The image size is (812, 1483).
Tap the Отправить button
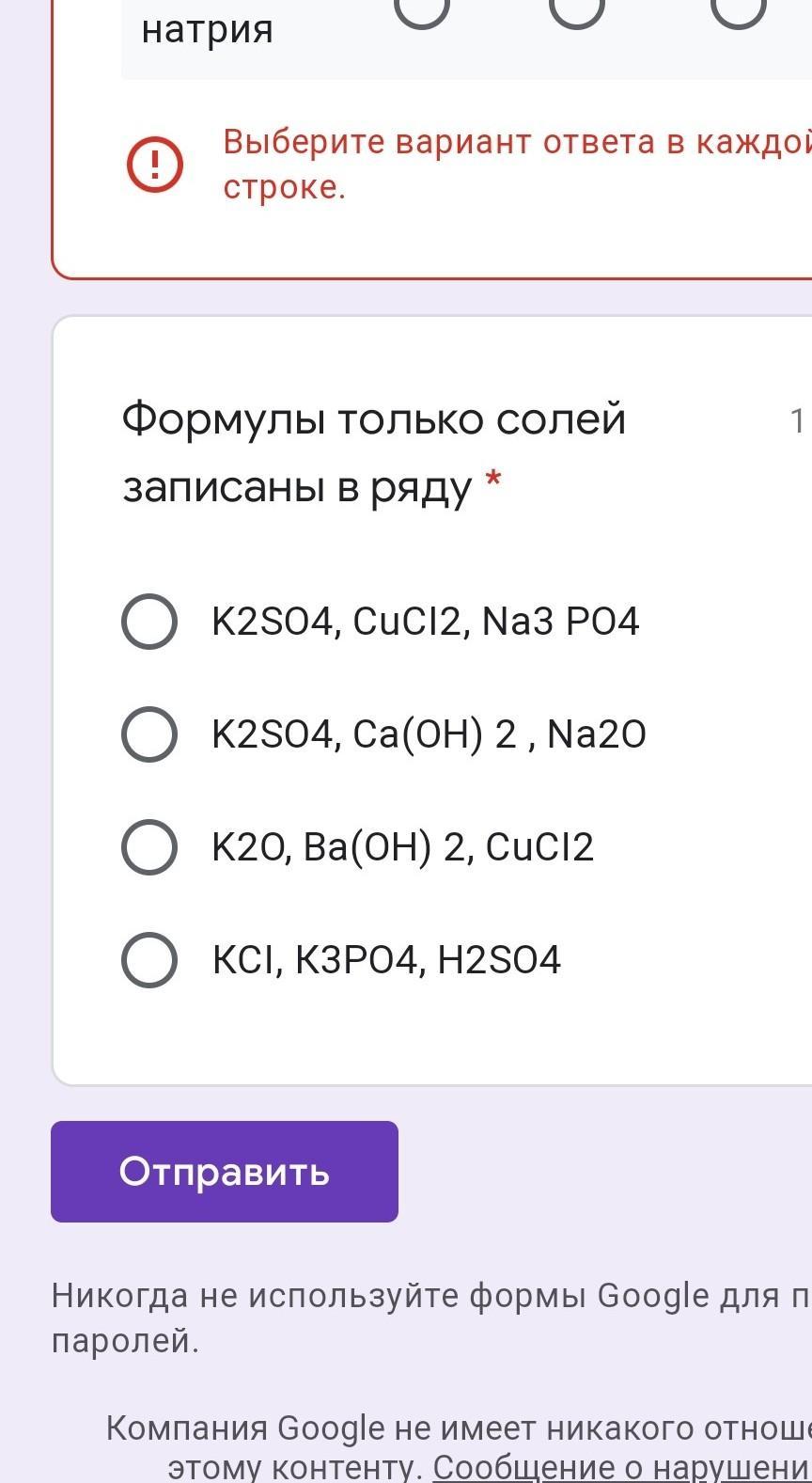pos(225,1172)
